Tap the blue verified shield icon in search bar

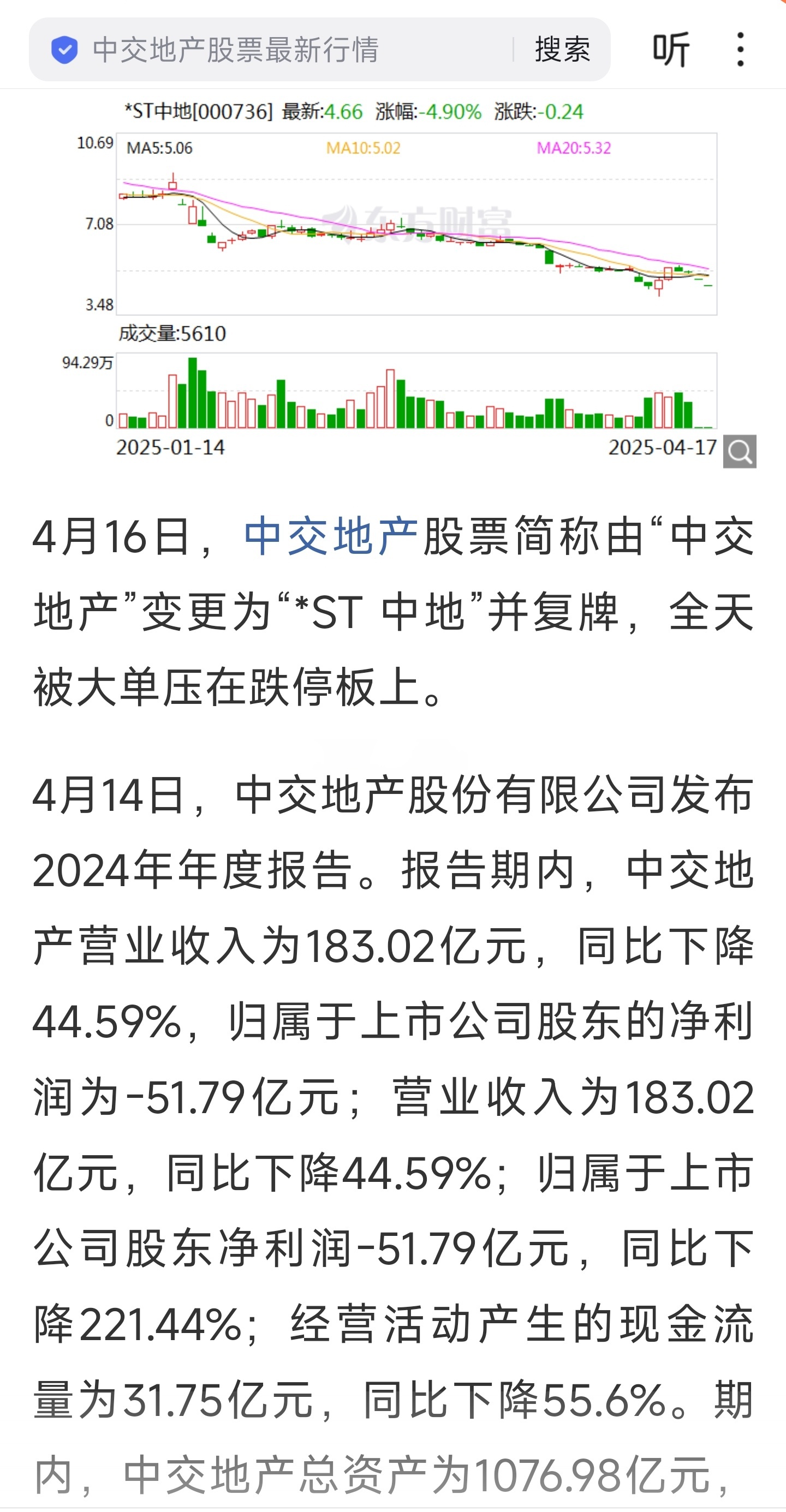[x=64, y=49]
